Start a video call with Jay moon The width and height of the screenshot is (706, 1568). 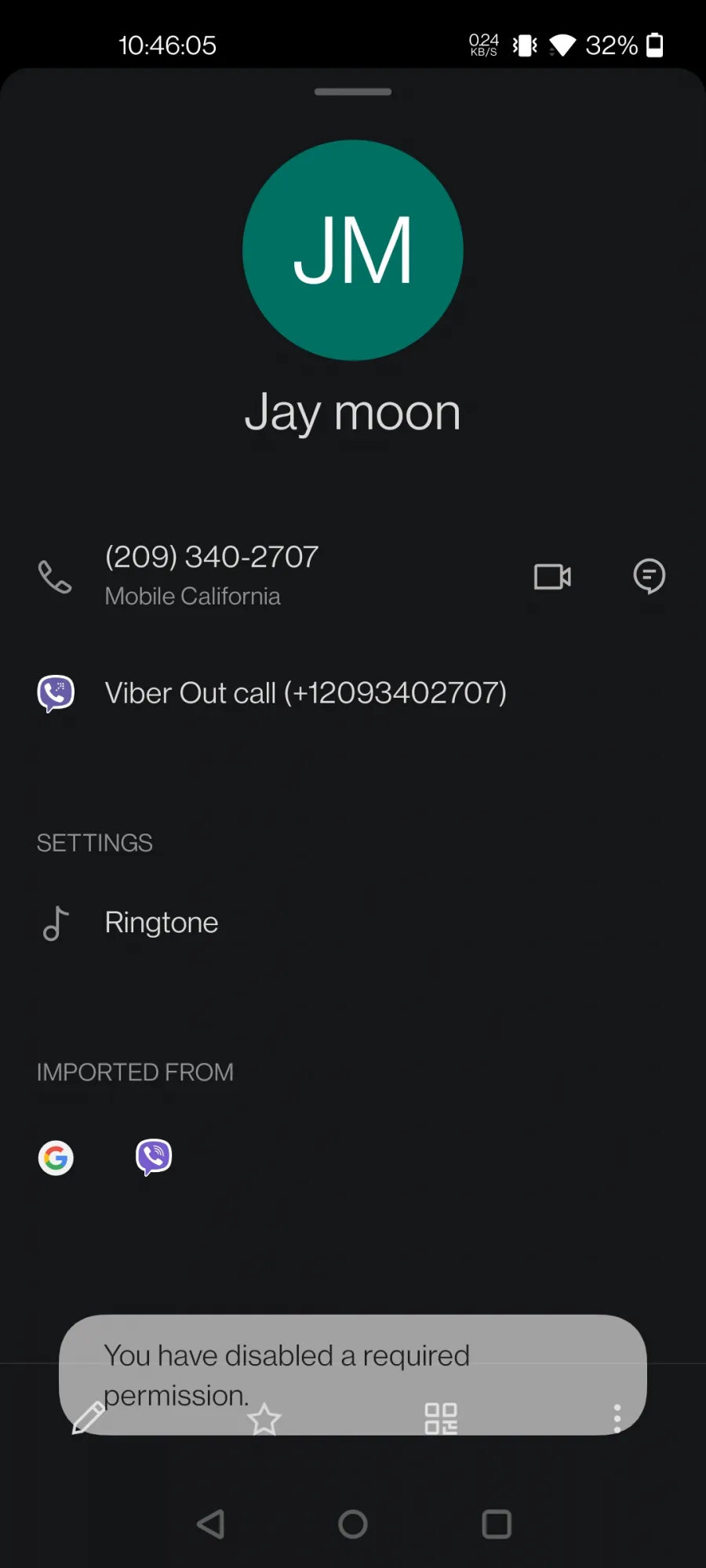552,576
